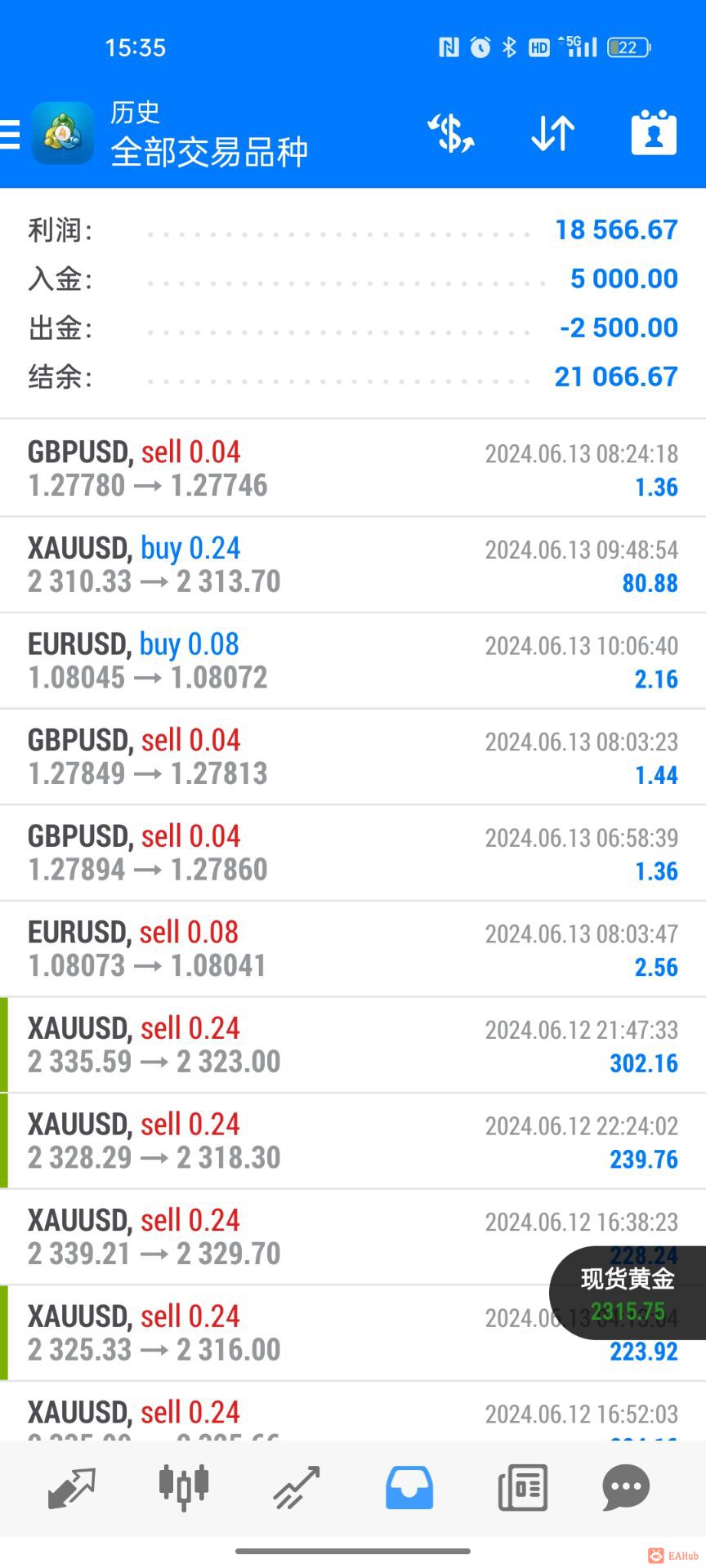Image resolution: width=706 pixels, height=1568 pixels.
Task: Open the GBPUSD sell trade at 08:24:18
Action: tap(353, 469)
